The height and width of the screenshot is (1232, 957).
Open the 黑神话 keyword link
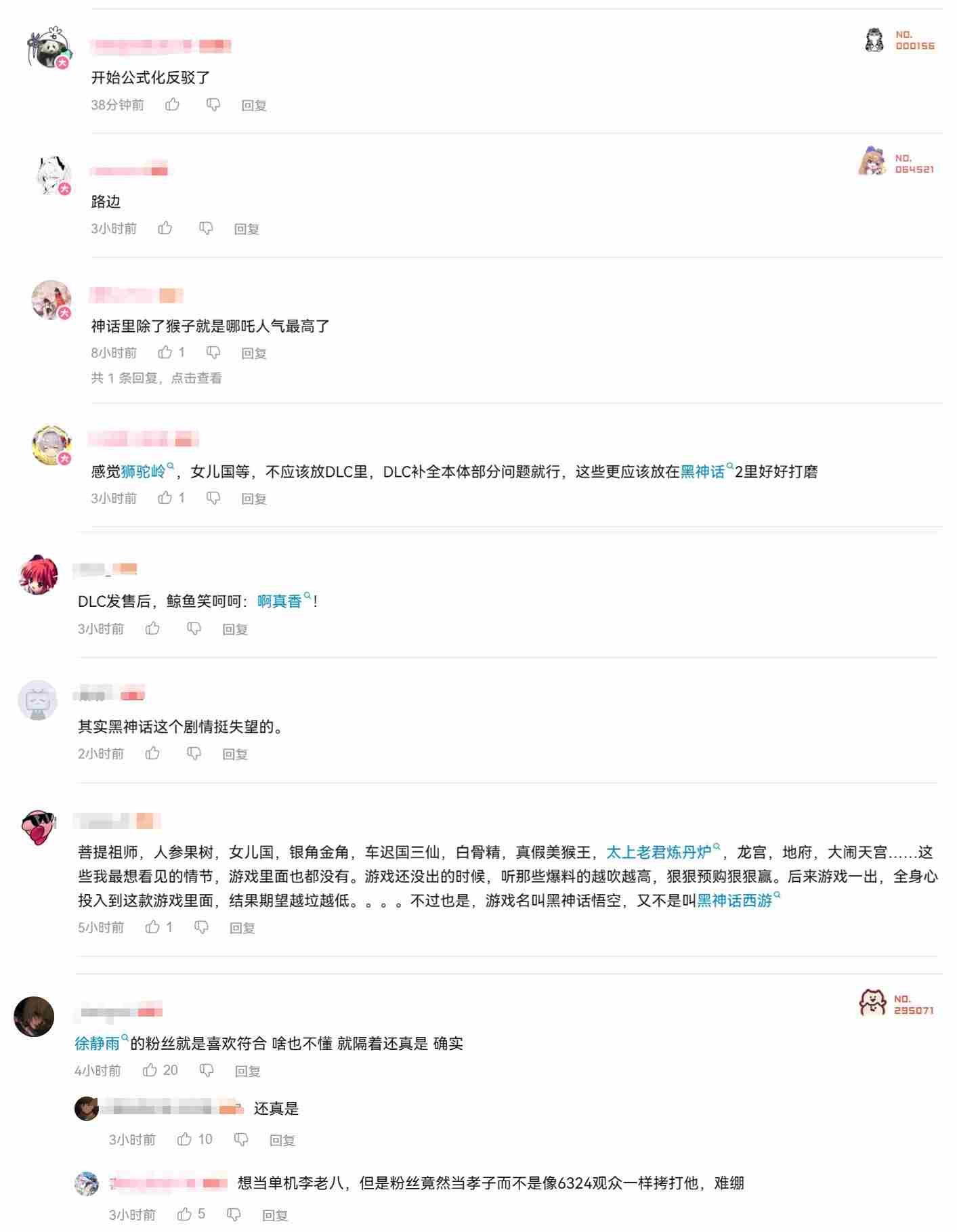click(702, 471)
